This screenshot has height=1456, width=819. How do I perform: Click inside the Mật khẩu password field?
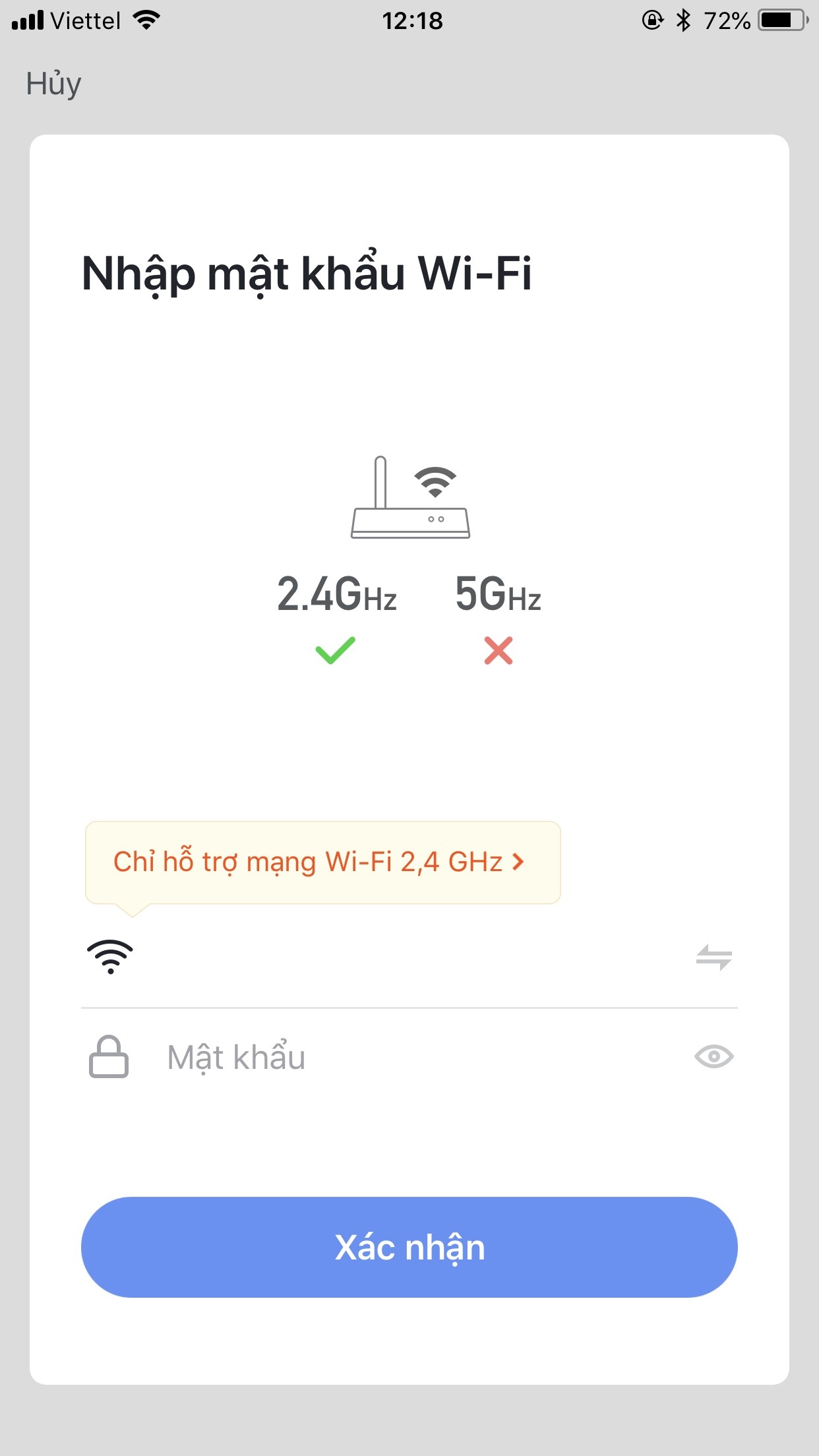330,1056
